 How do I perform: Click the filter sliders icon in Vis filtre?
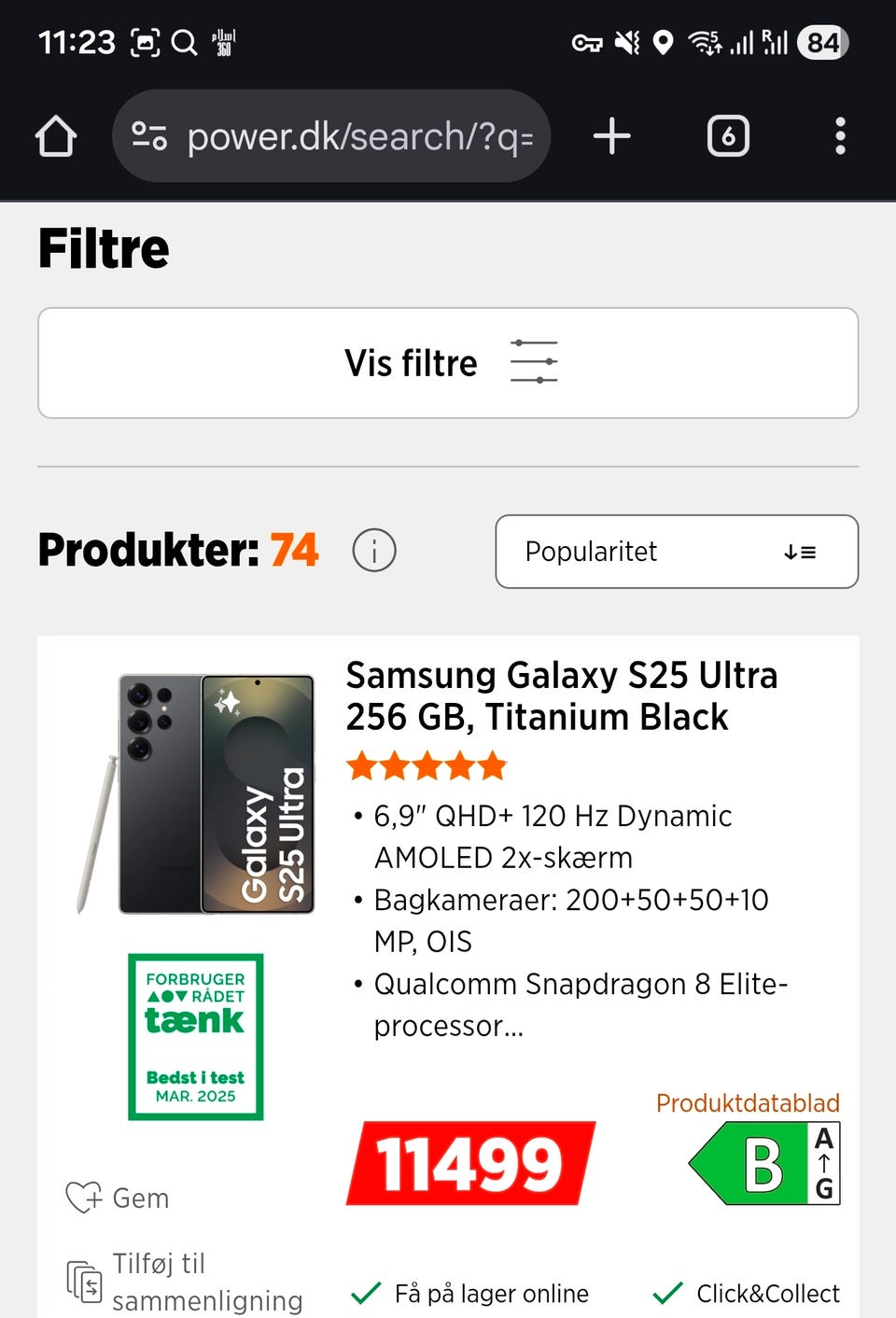[x=534, y=362]
